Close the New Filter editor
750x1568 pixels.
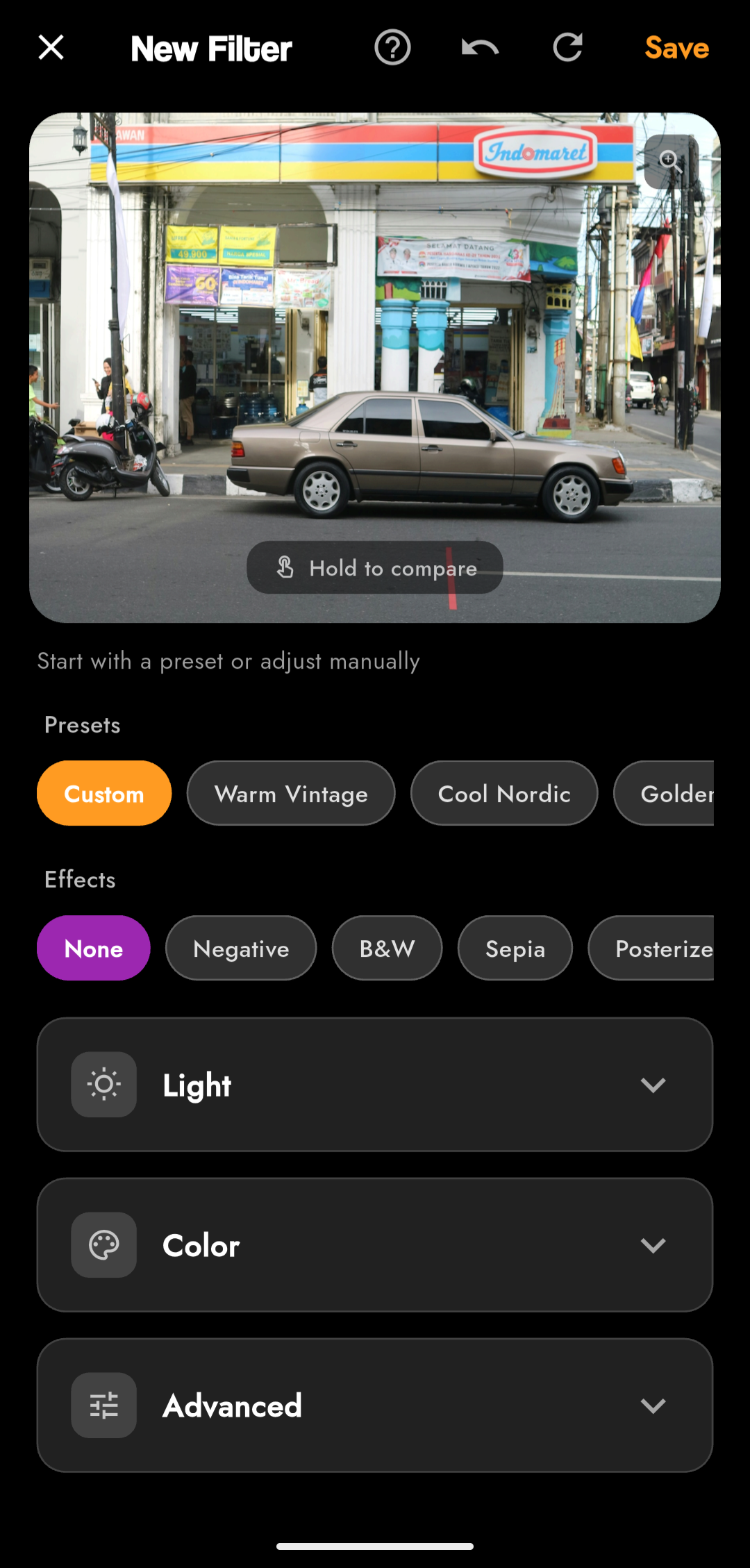(51, 48)
